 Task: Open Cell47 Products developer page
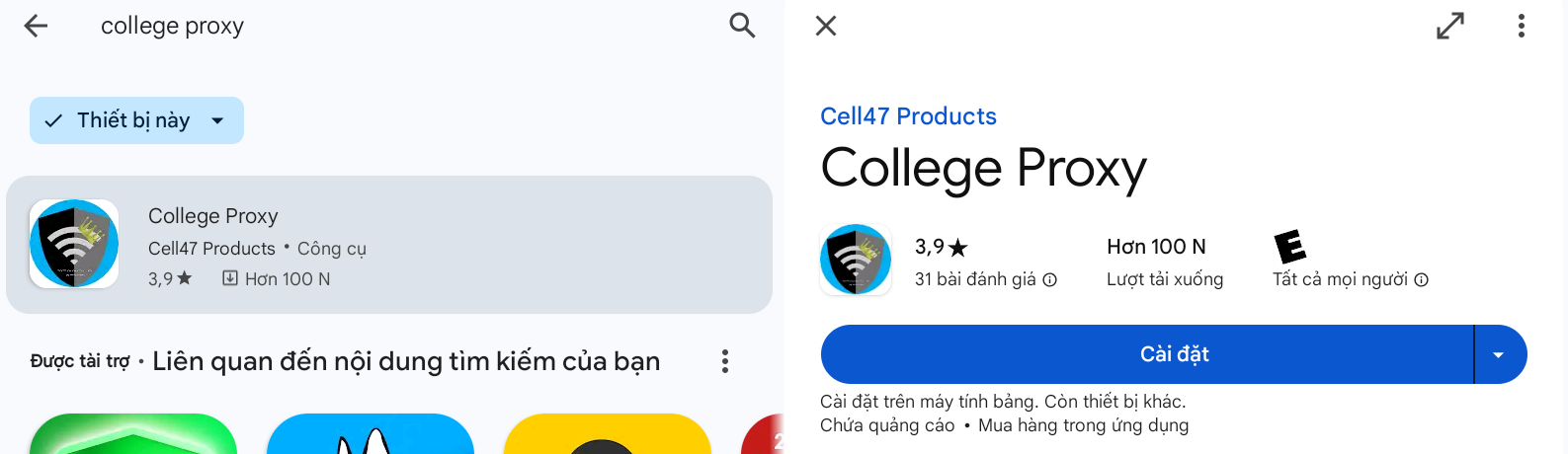[908, 116]
